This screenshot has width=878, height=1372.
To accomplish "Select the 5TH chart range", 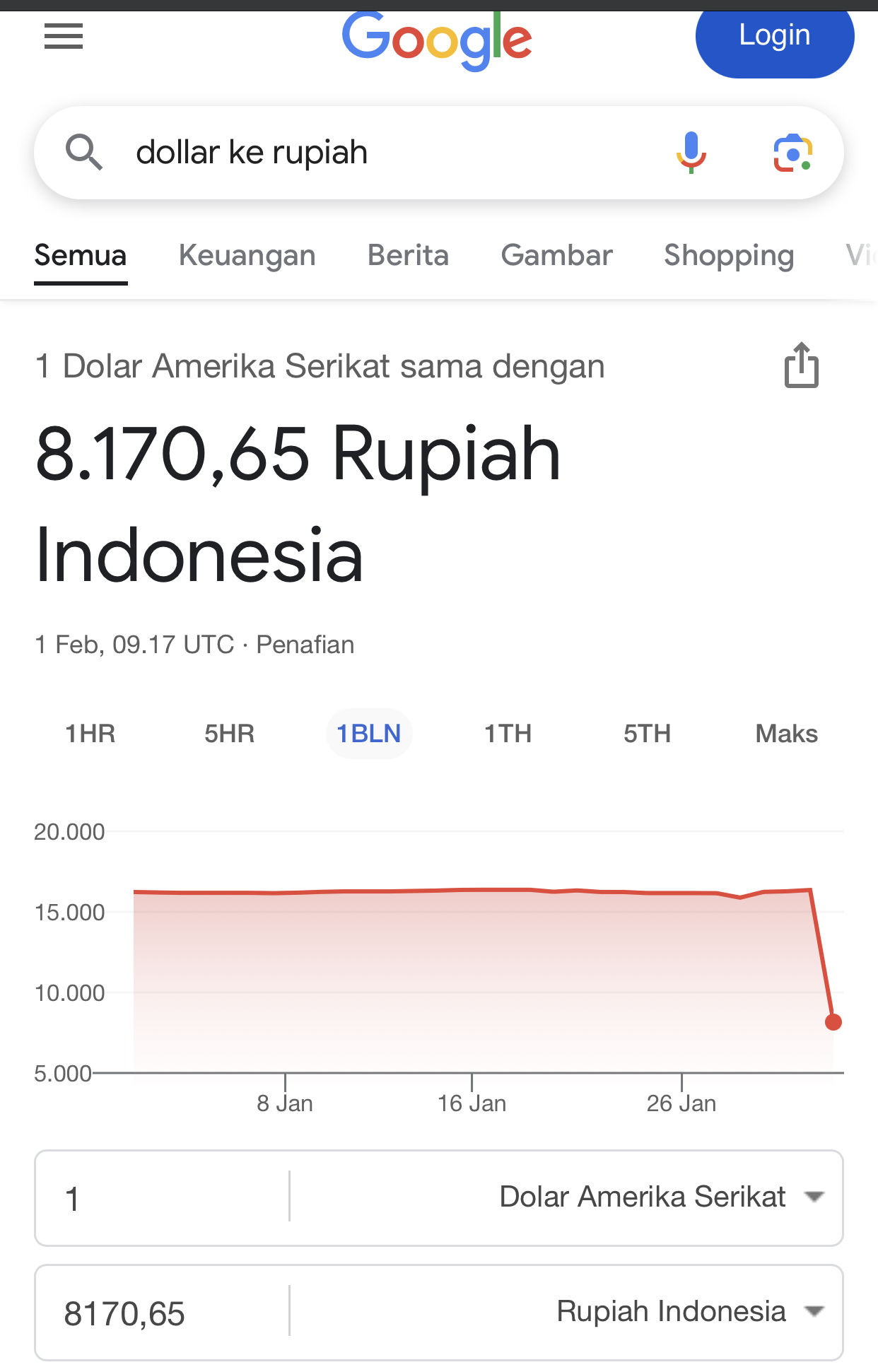I will [645, 734].
